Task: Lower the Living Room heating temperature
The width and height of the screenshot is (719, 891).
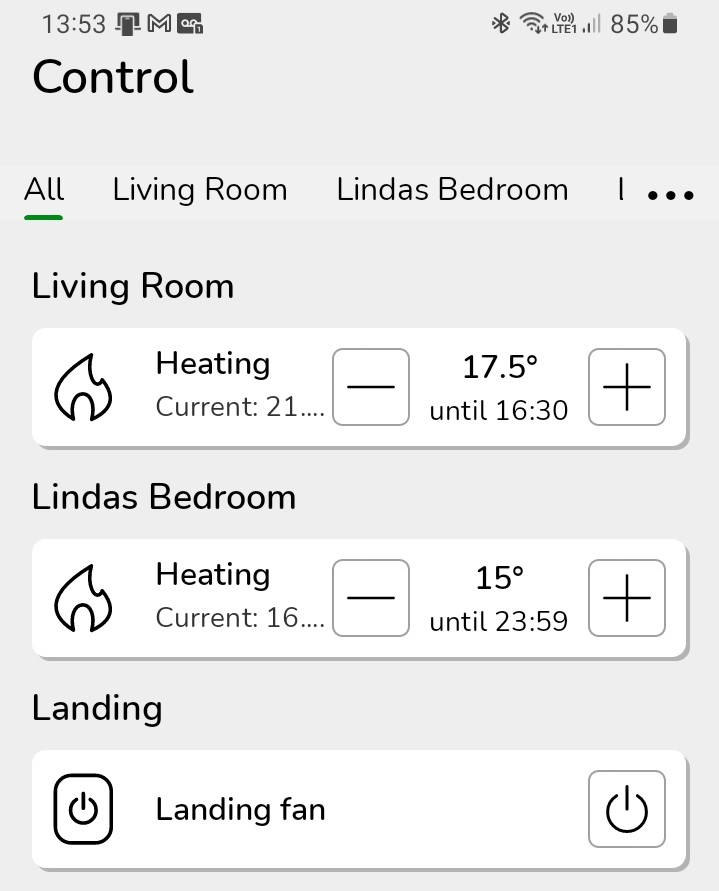Action: tap(370, 387)
